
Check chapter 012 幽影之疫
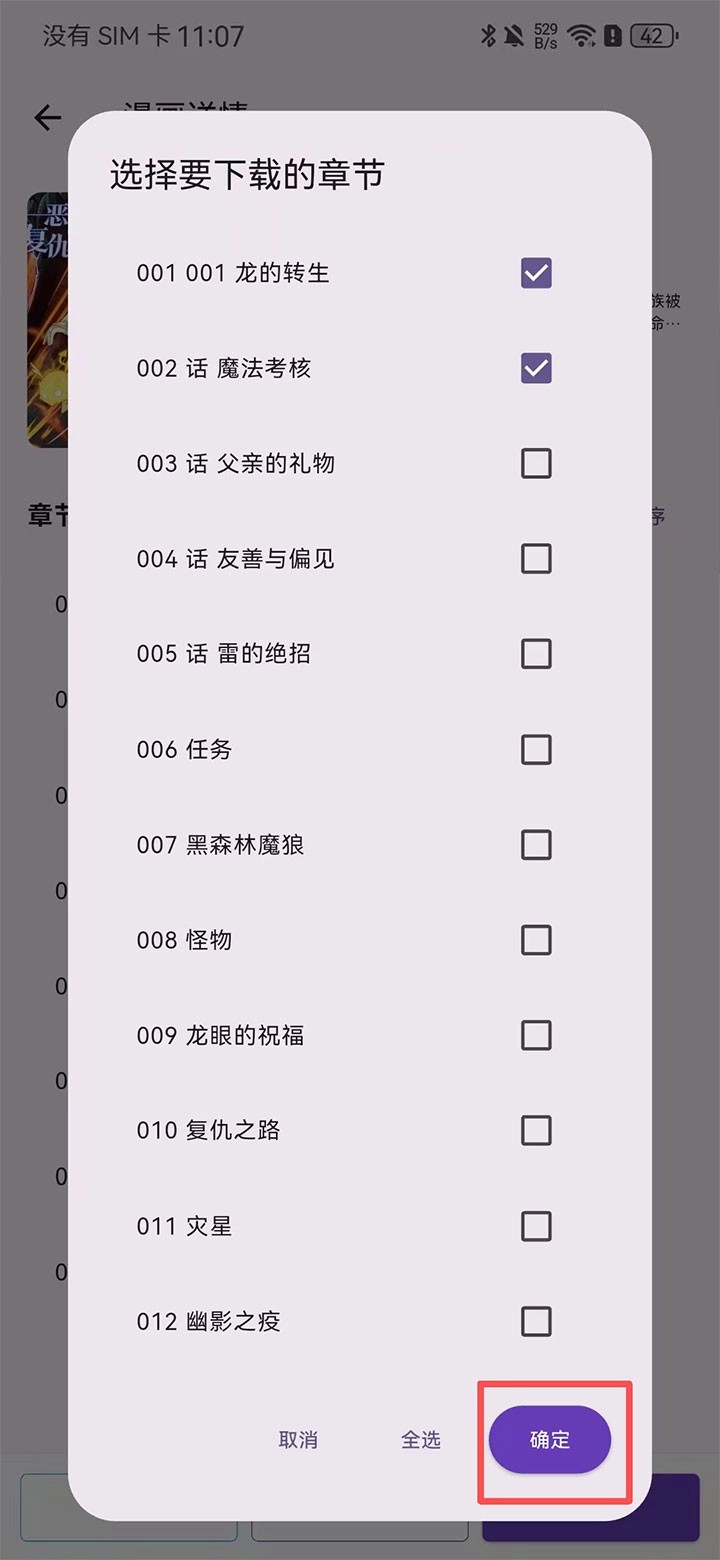[x=536, y=1321]
